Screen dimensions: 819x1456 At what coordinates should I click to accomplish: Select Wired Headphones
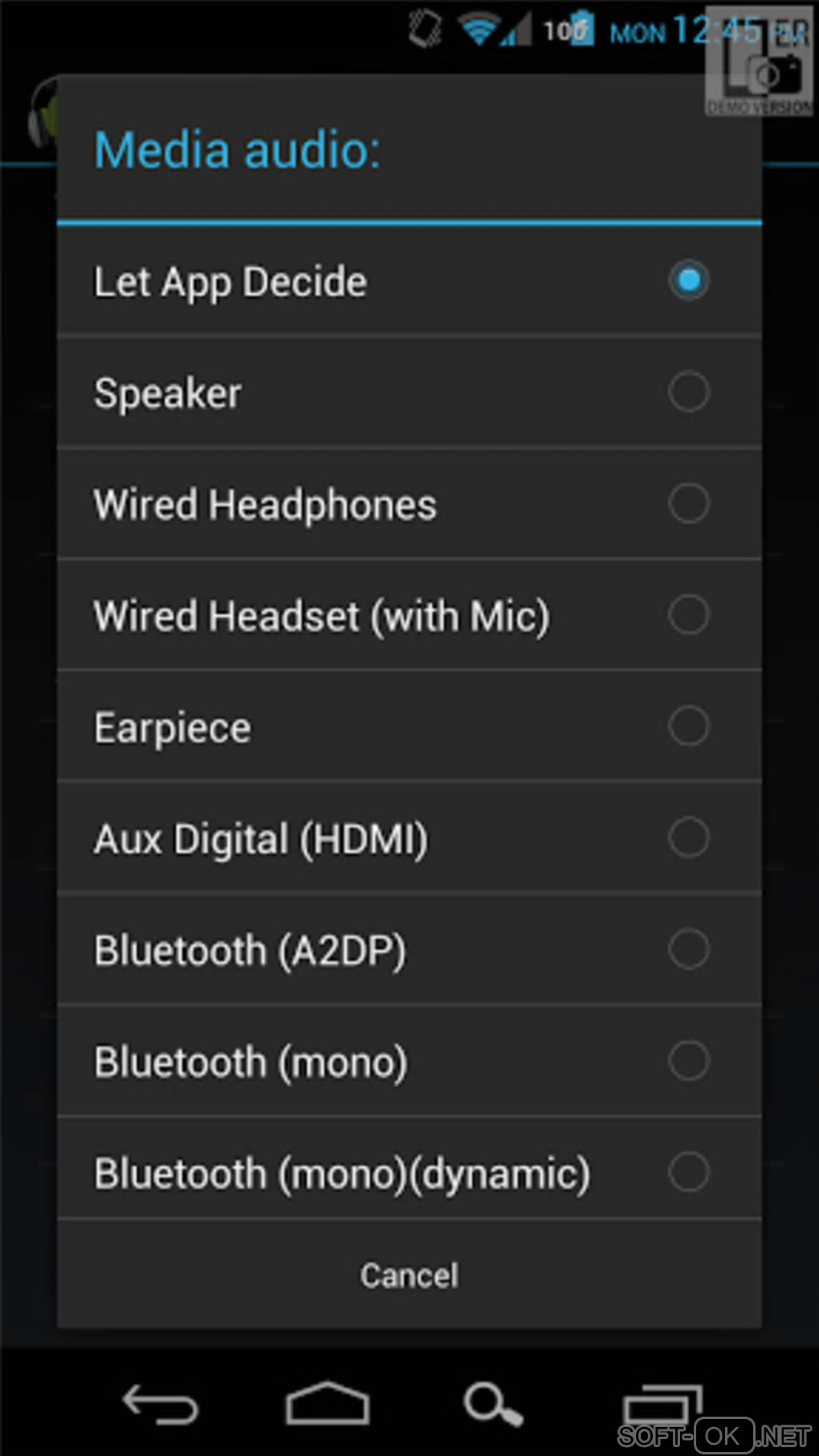point(409,504)
